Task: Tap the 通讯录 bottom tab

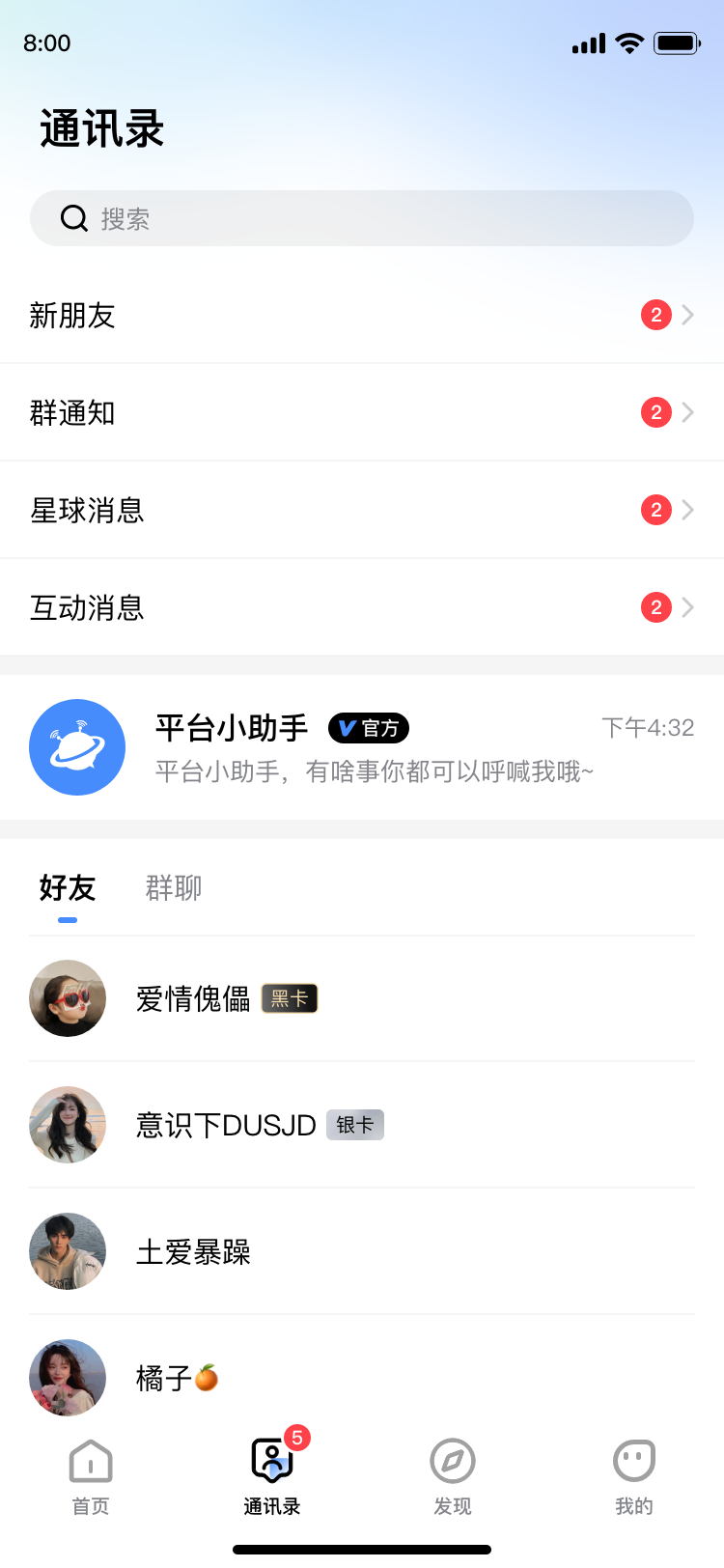Action: pyautogui.click(x=272, y=1477)
